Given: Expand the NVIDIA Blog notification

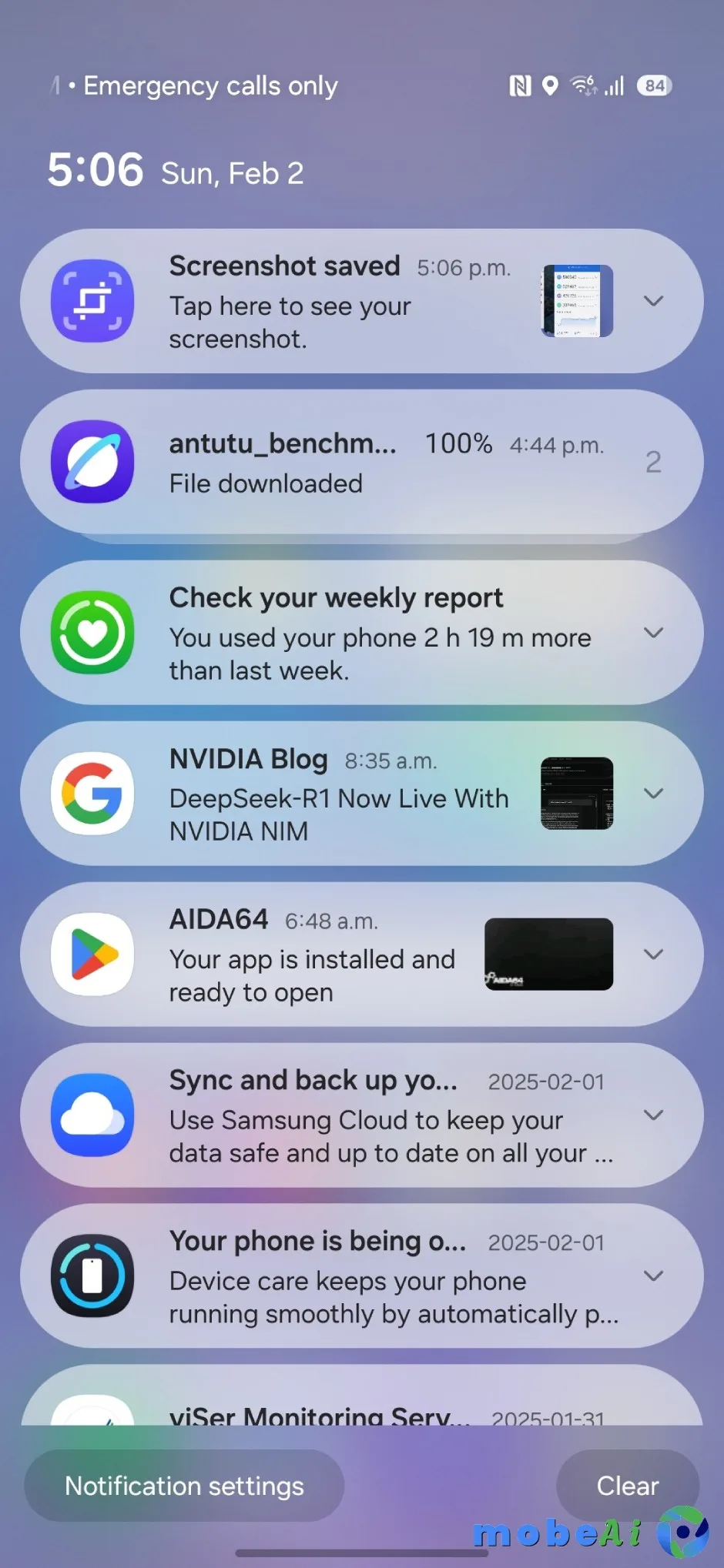Looking at the screenshot, I should point(653,794).
